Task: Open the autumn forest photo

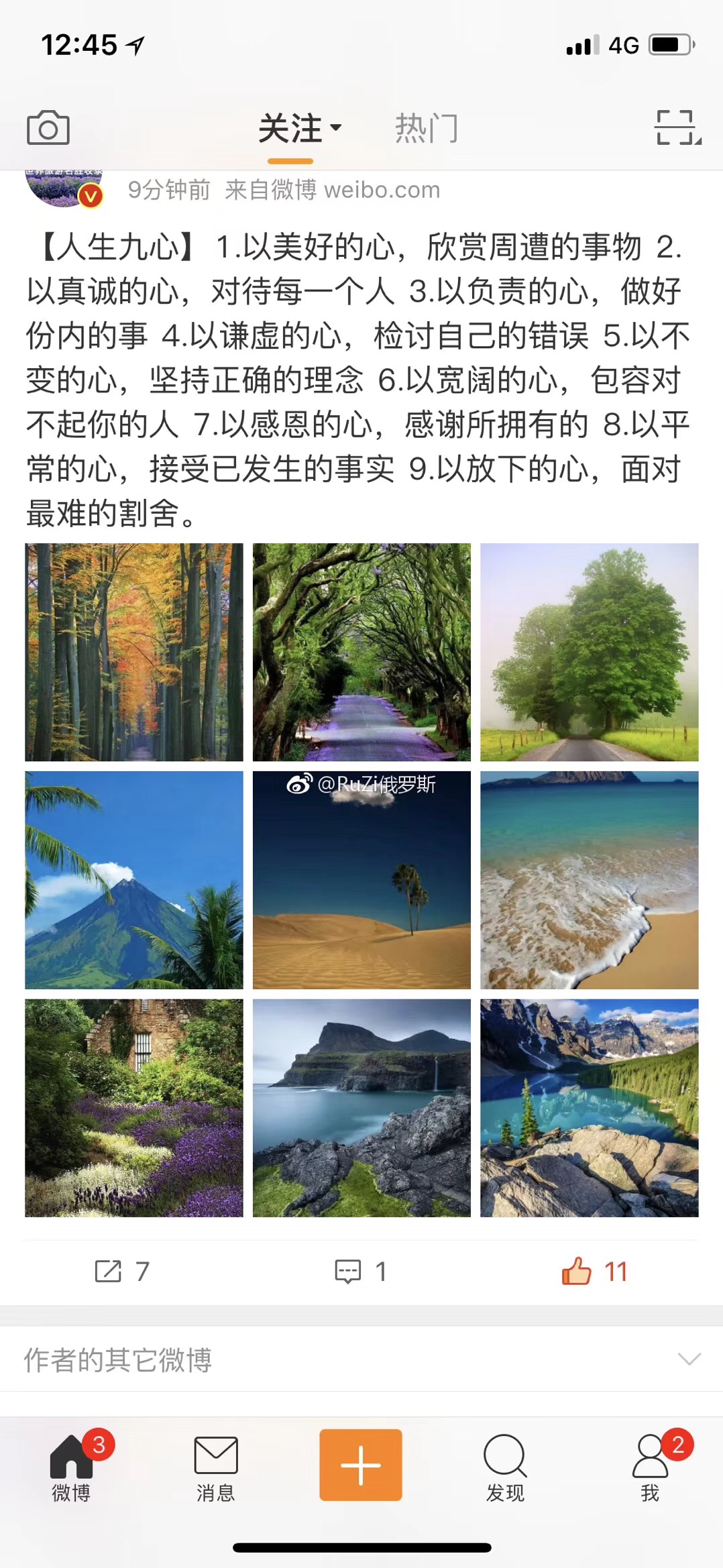Action: [134, 652]
